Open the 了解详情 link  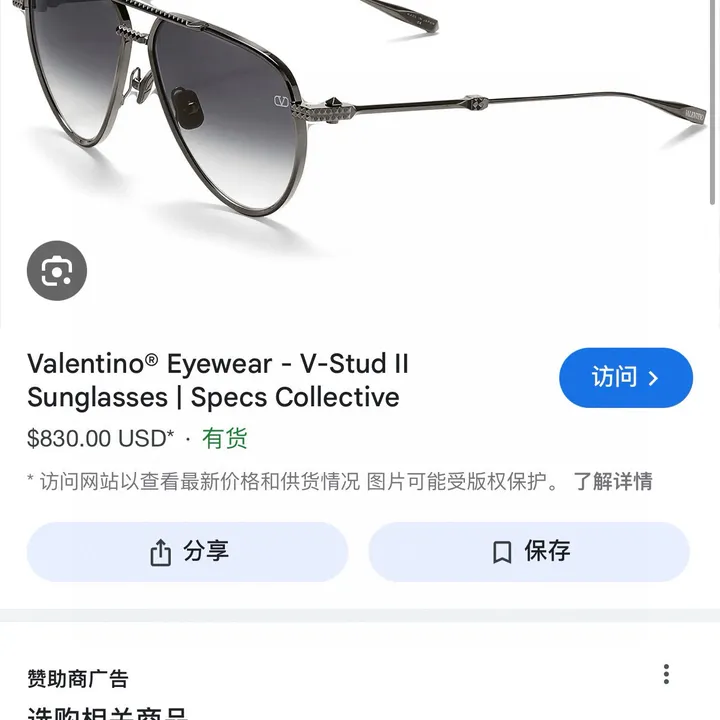pyautogui.click(x=612, y=481)
